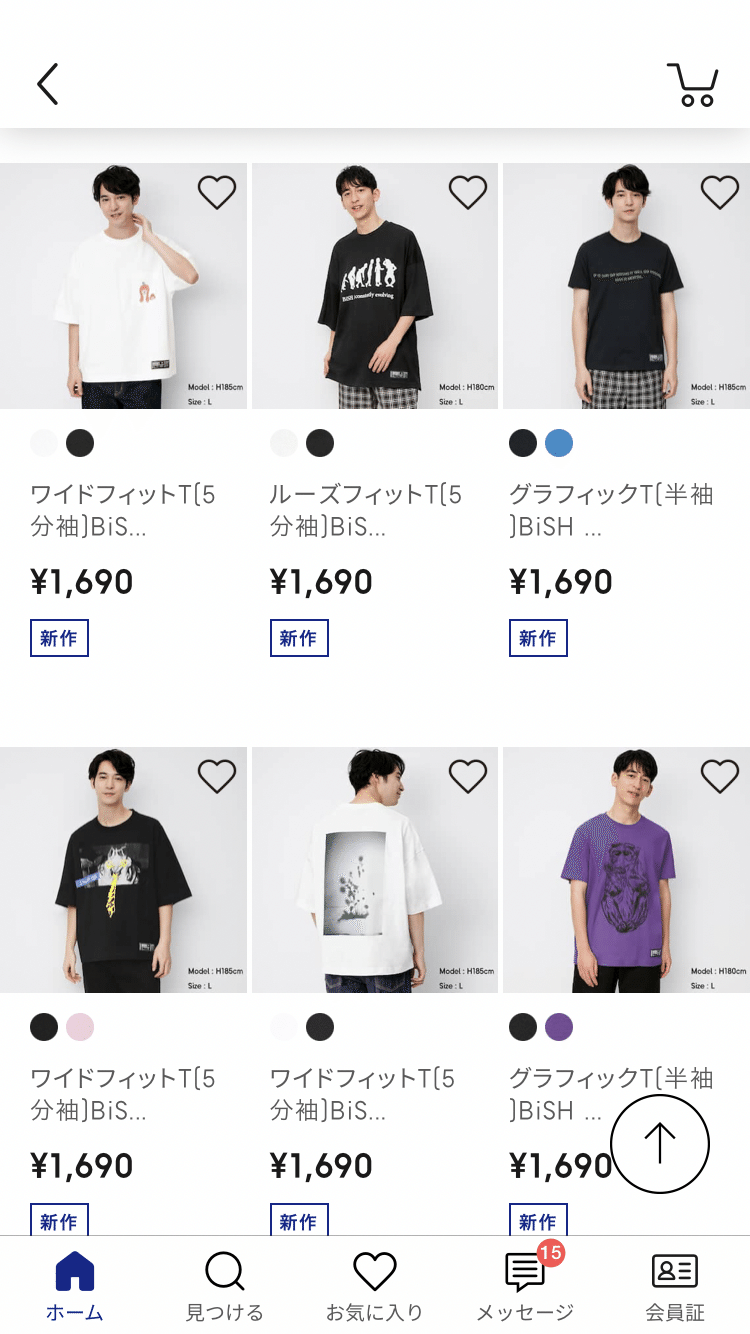
Task: Favorite the white ワイドフィットT shirt
Action: tap(216, 191)
